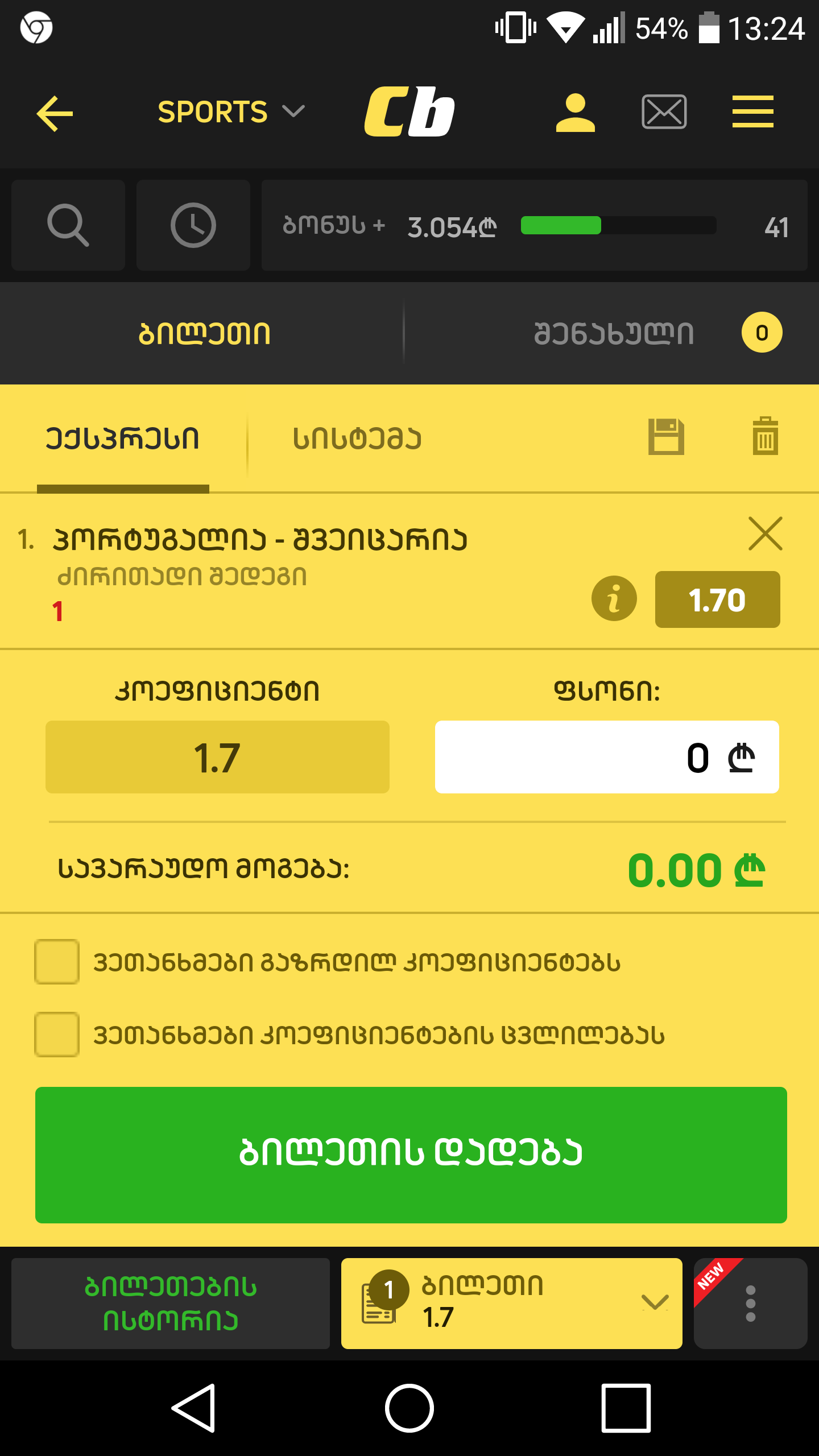The height and width of the screenshot is (1456, 819).
Task: Select the ექსპრესი bet type
Action: click(x=123, y=439)
